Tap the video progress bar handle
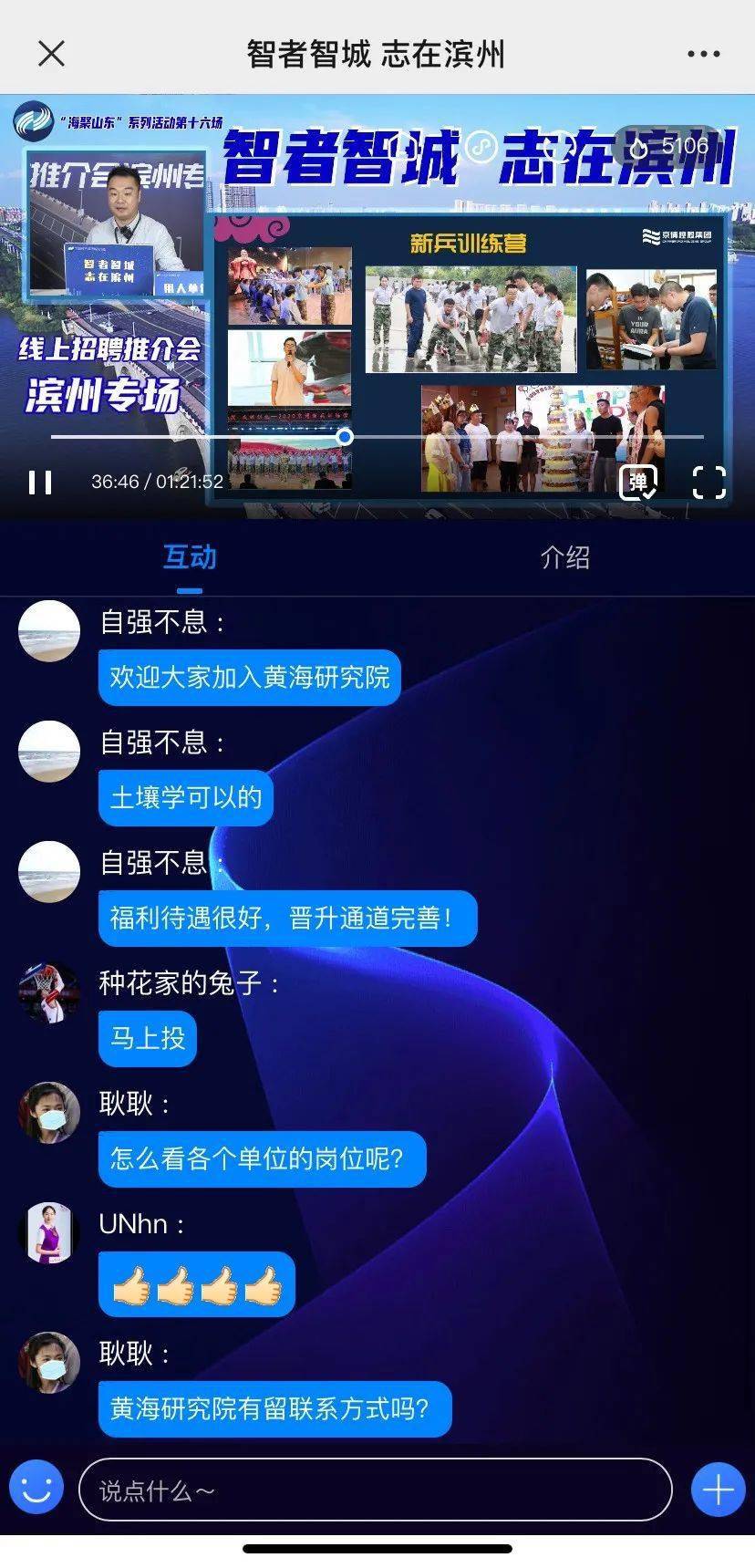 345,437
